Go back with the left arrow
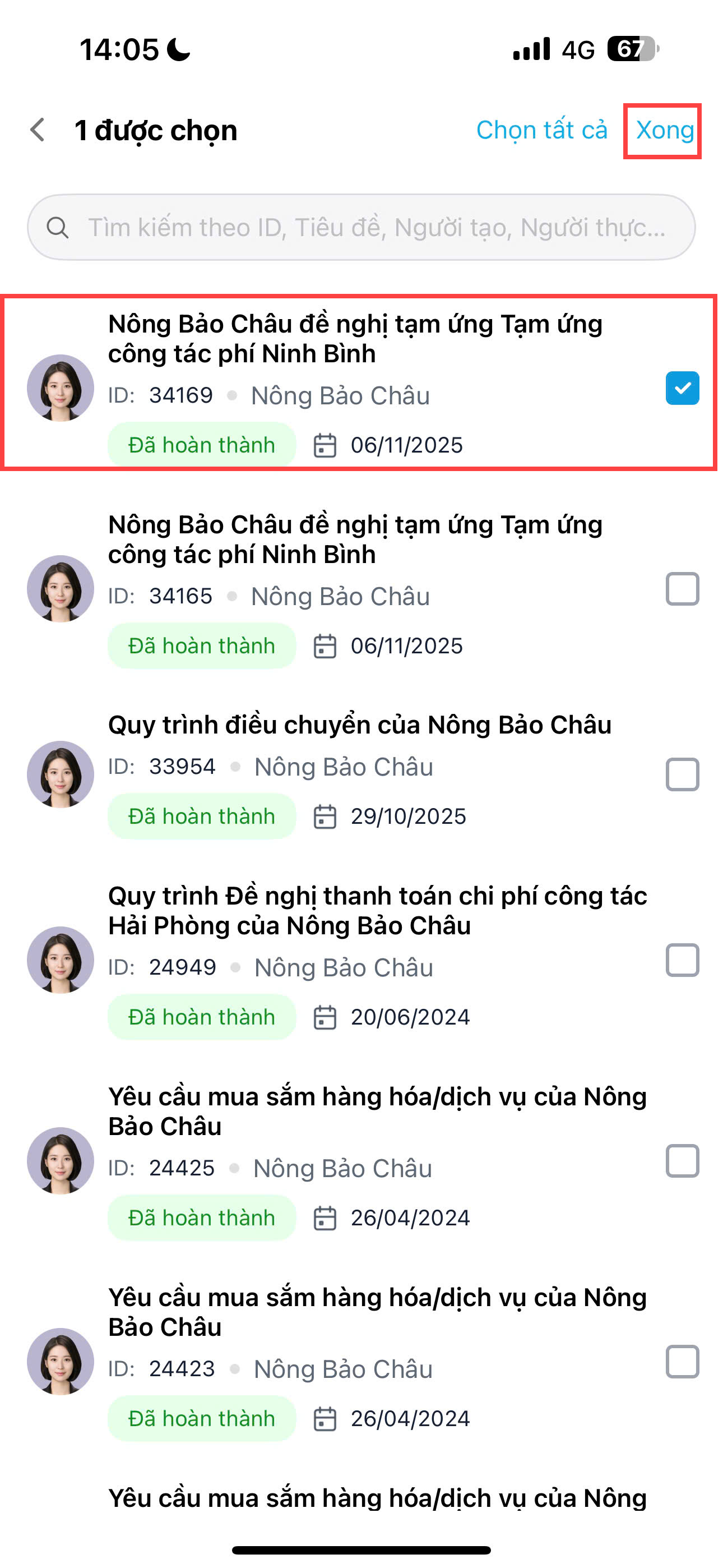This screenshot has height=1568, width=723. [x=38, y=130]
